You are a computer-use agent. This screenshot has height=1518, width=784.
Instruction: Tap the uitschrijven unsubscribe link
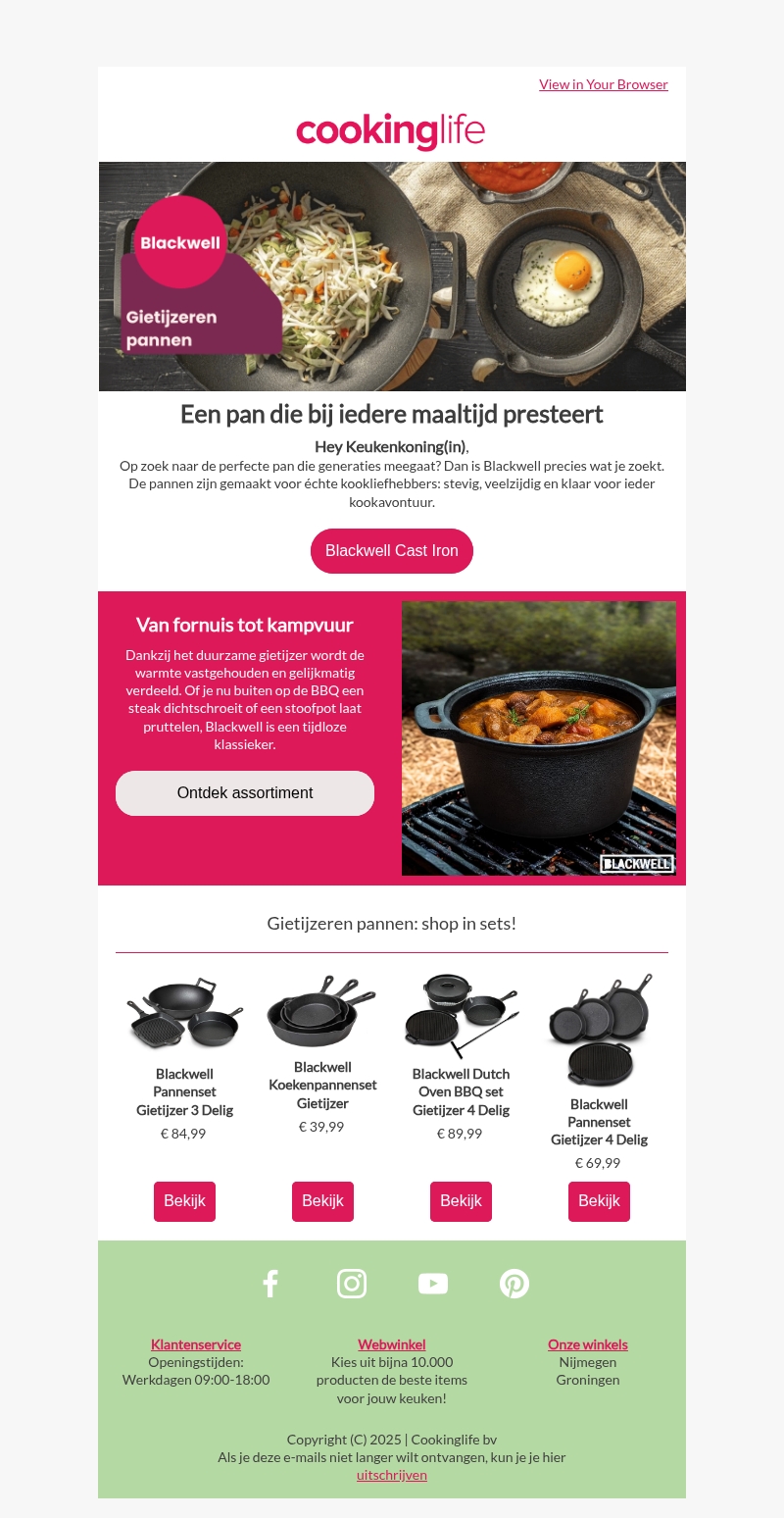[391, 1475]
